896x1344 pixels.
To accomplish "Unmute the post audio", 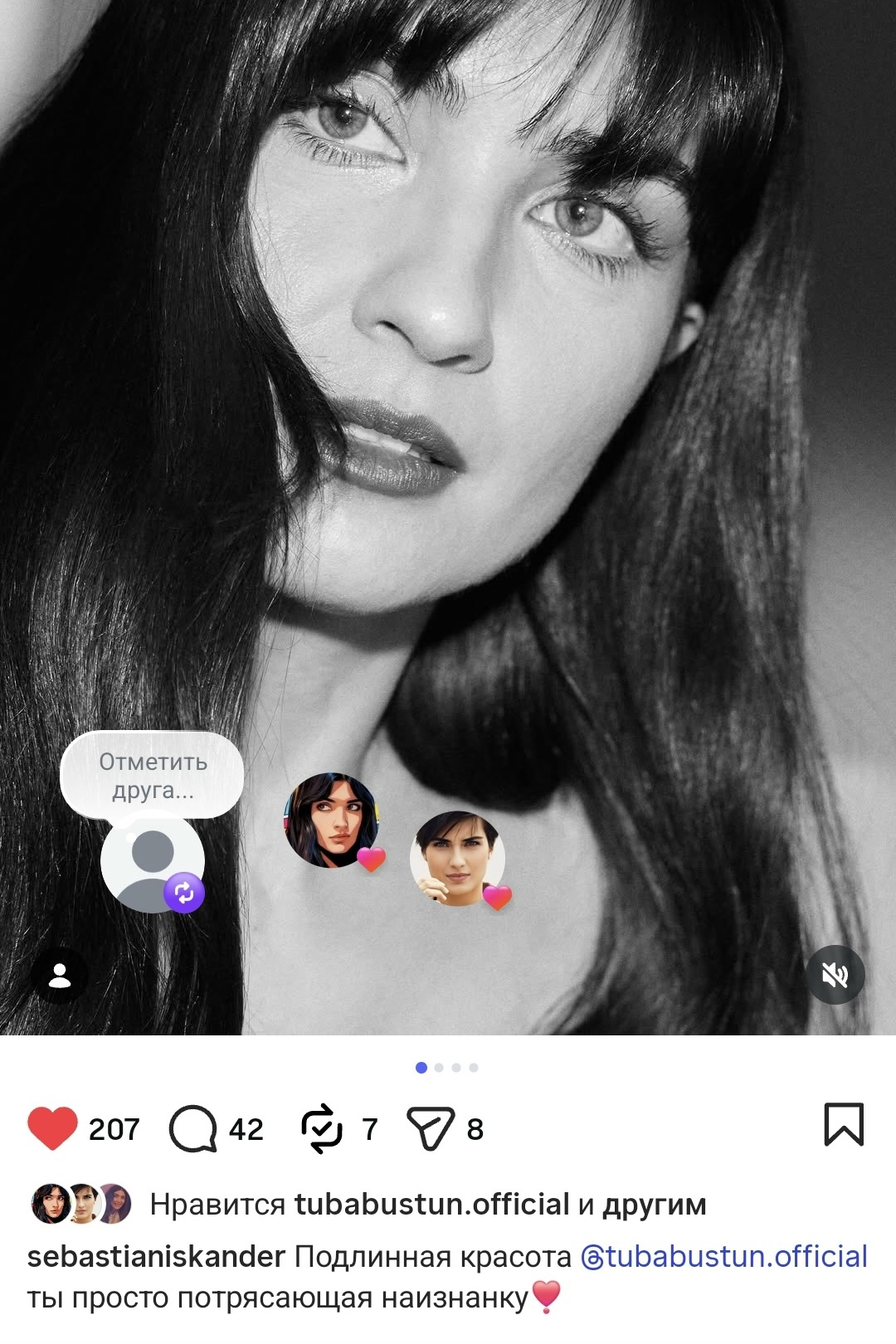I will (x=835, y=975).
